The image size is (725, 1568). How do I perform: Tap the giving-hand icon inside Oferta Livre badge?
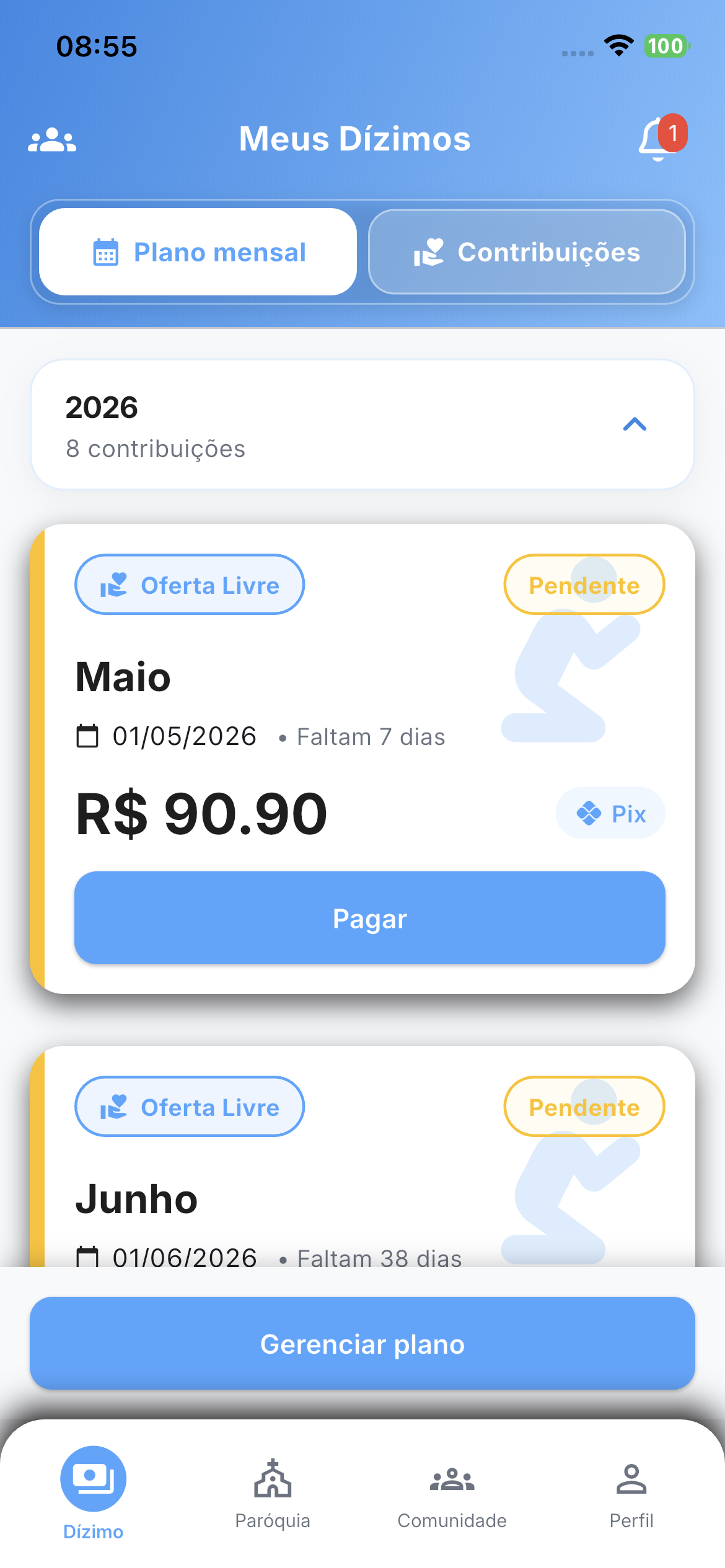(115, 584)
